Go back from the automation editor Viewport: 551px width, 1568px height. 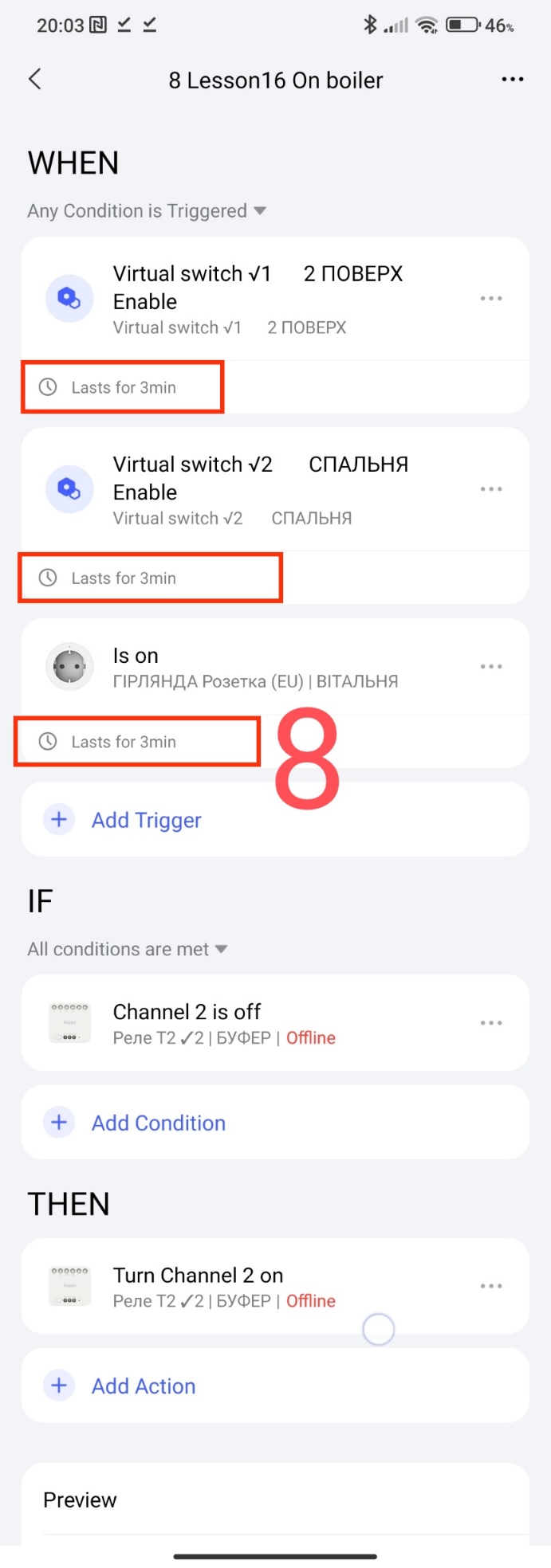click(35, 79)
